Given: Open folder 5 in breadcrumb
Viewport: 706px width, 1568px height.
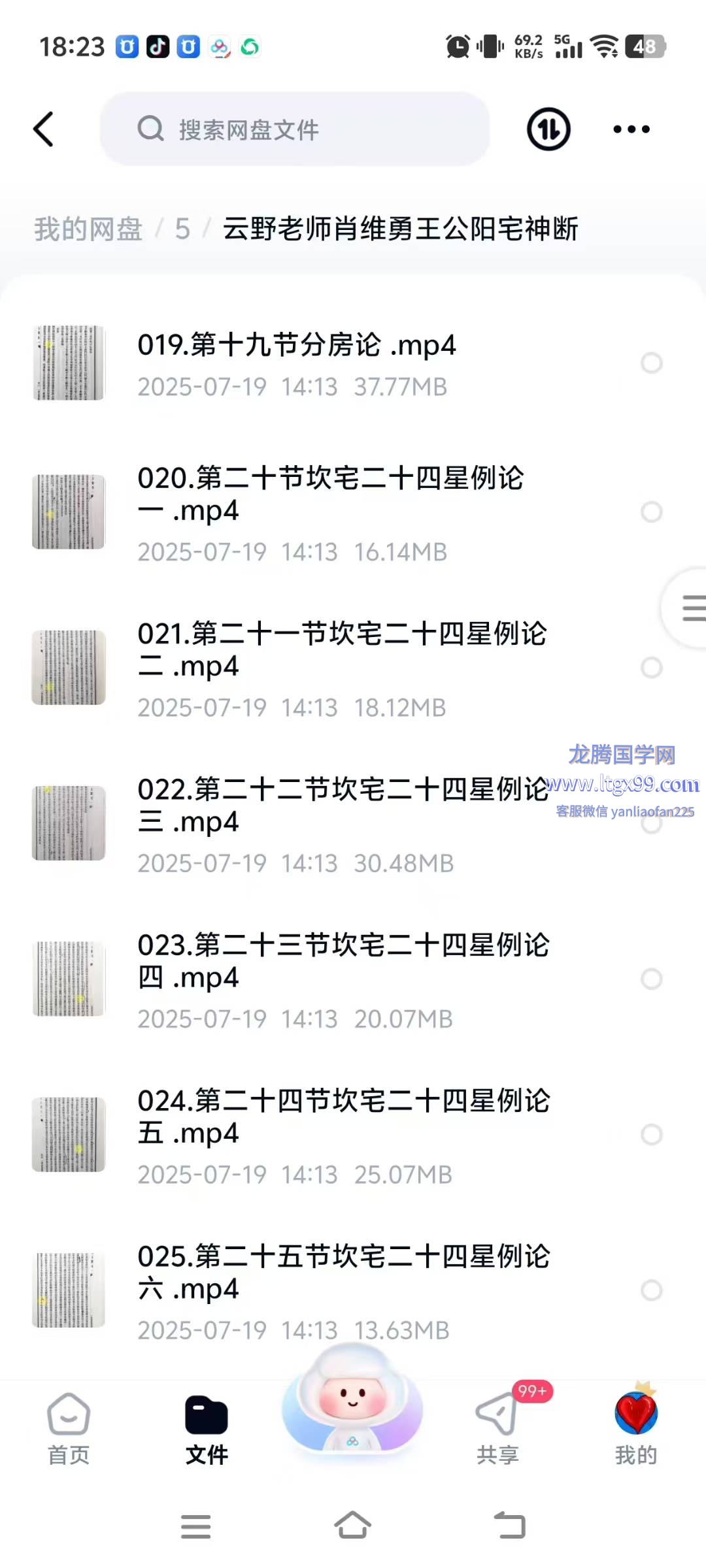Looking at the screenshot, I should pyautogui.click(x=182, y=229).
